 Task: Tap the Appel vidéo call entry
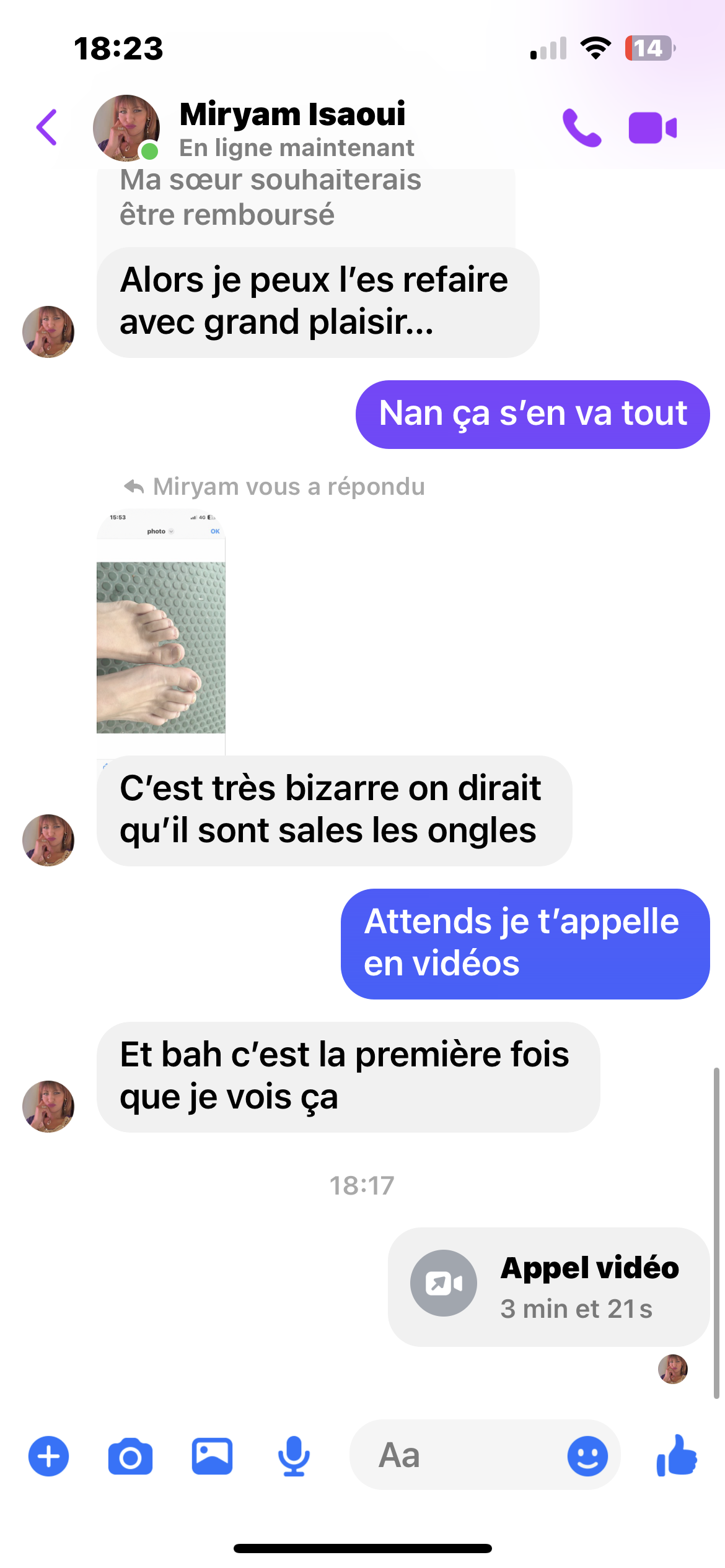548,1287
